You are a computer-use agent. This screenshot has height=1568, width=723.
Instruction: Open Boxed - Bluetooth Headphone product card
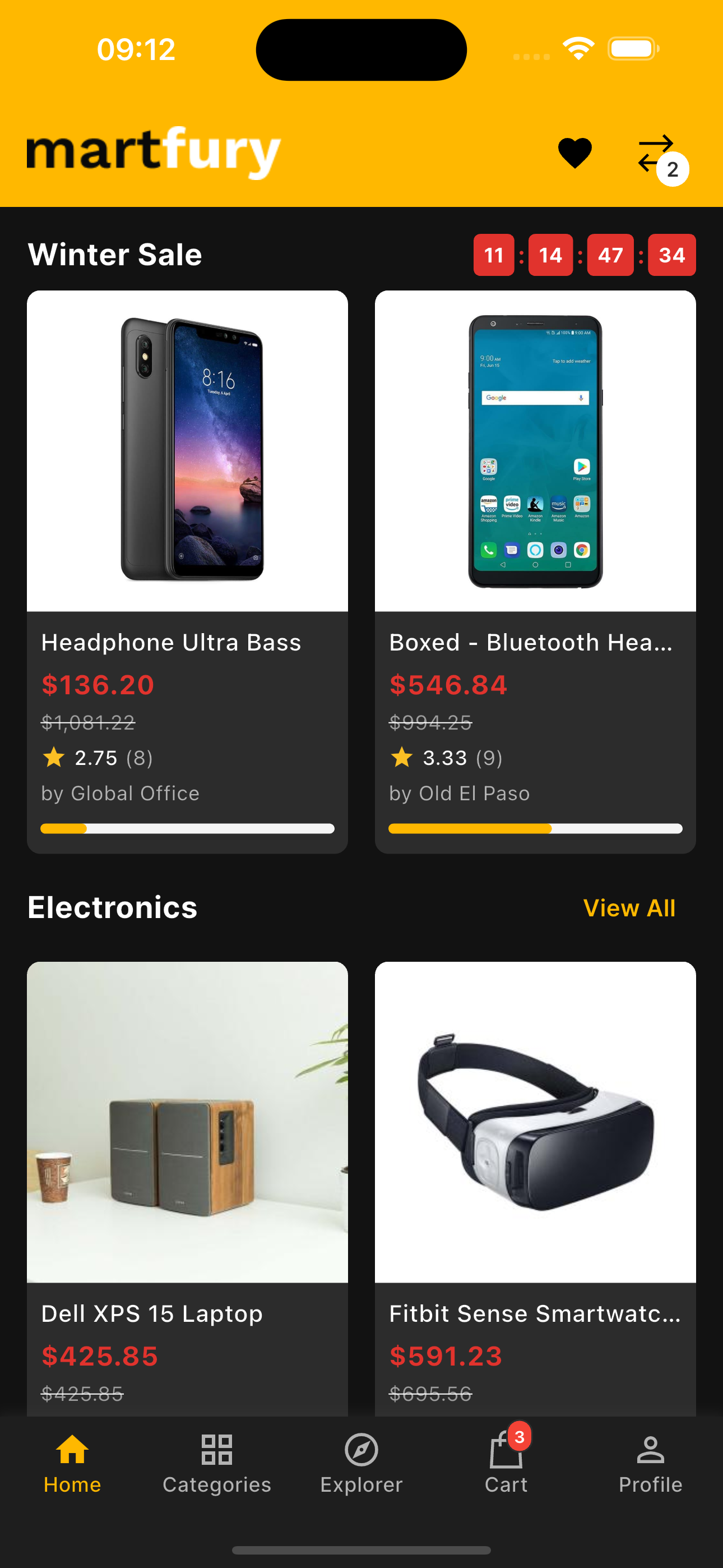coord(535,571)
